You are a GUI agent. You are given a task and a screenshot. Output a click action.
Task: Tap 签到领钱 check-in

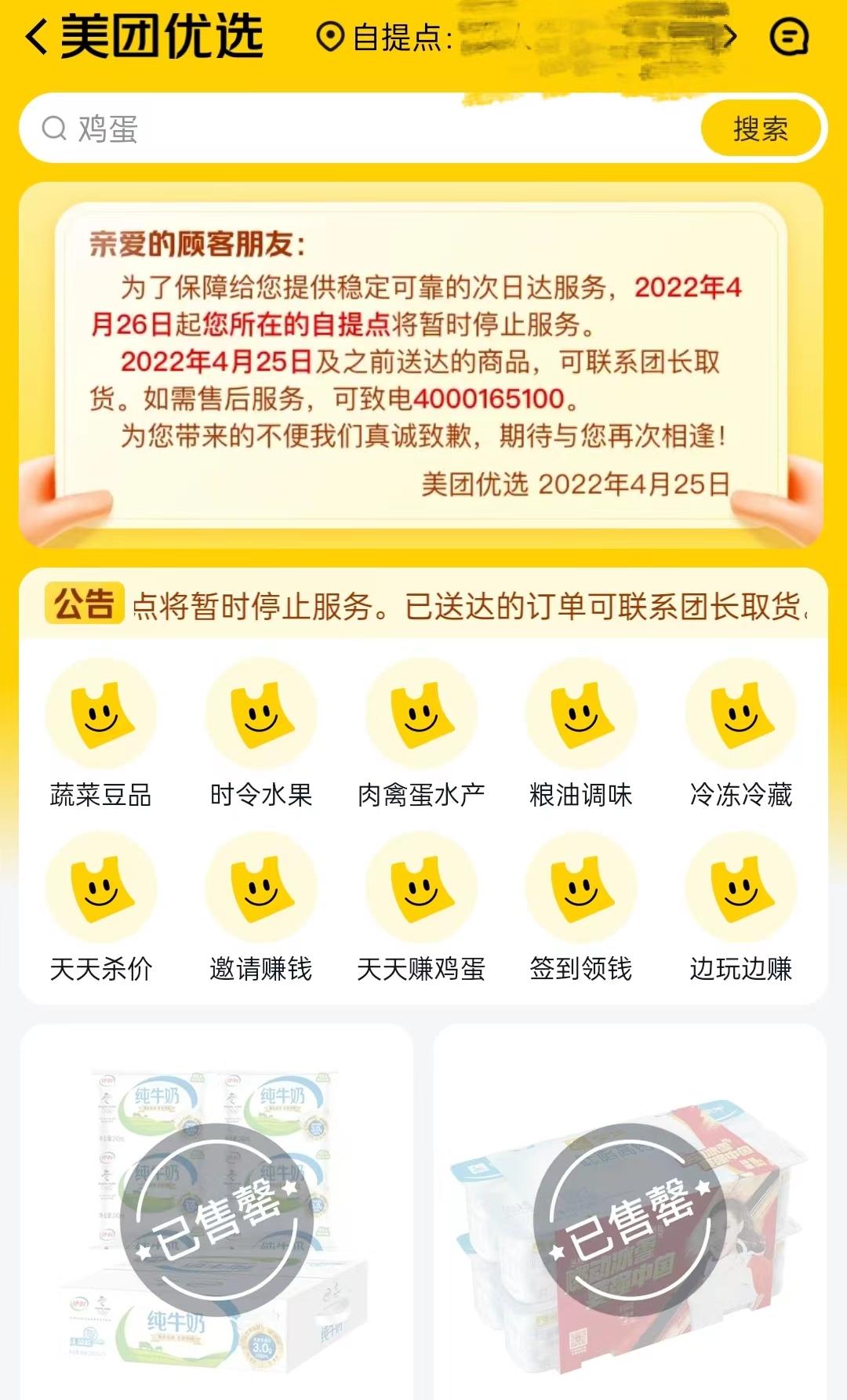[580, 908]
